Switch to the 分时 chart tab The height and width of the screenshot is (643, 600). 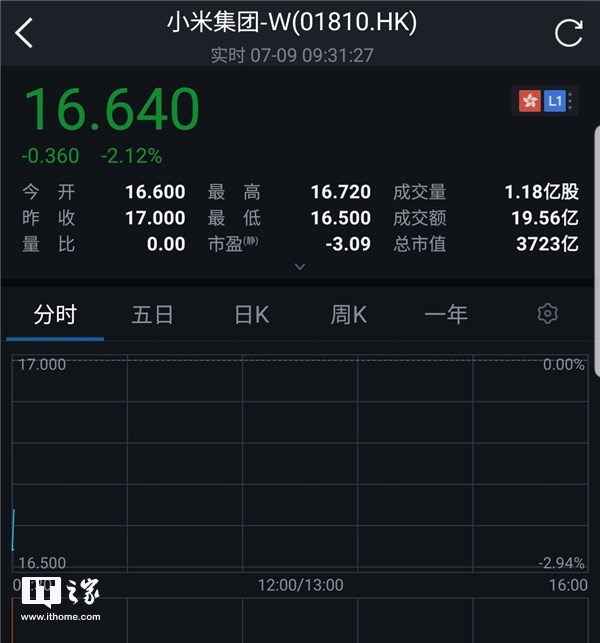55,314
